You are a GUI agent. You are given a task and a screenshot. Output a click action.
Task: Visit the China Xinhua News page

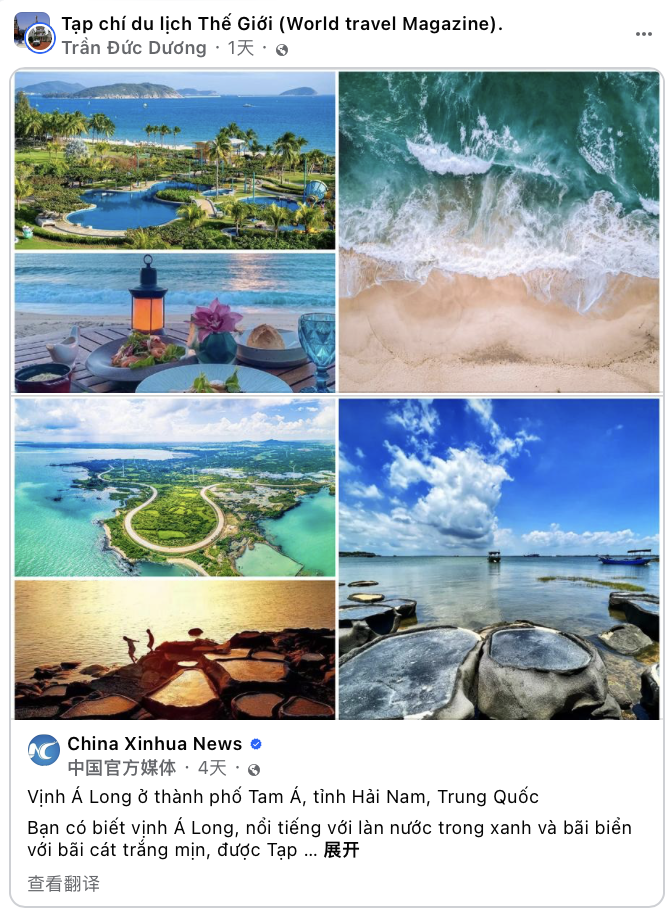(155, 743)
